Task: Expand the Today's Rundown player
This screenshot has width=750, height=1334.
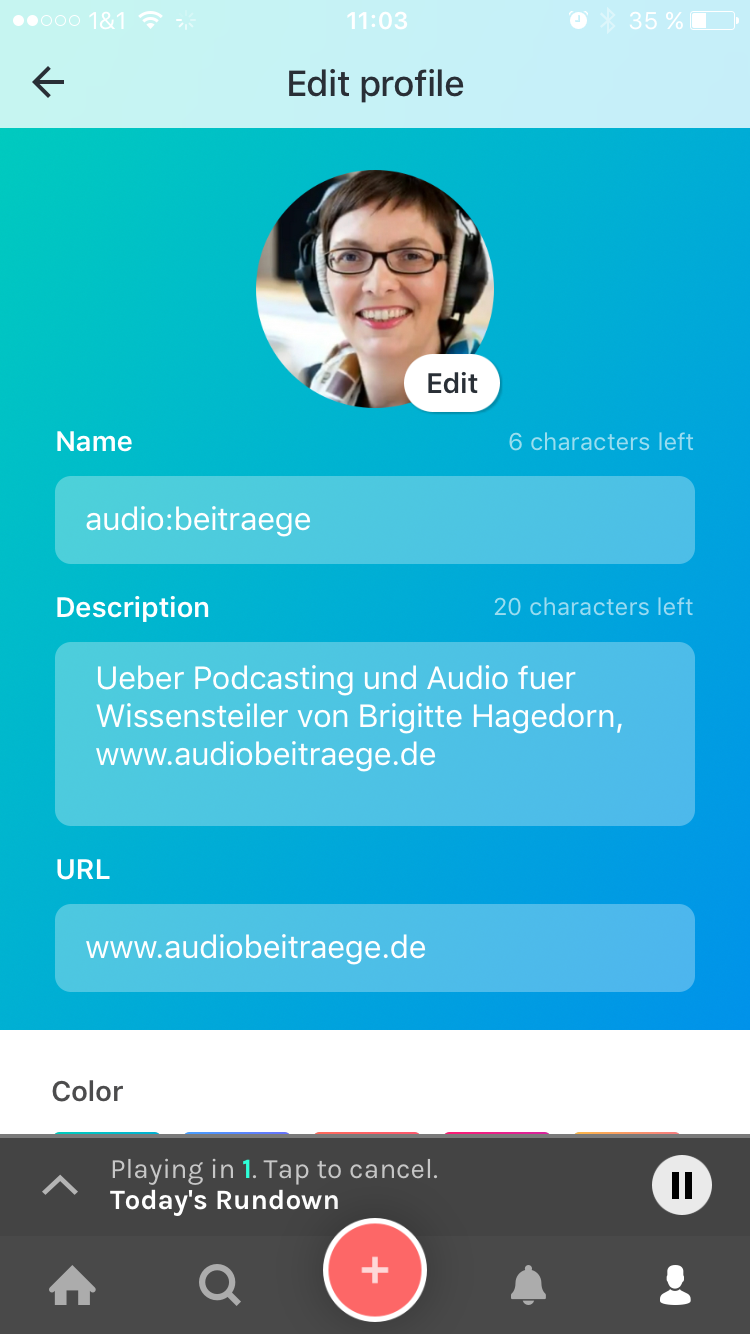Action: click(x=60, y=1186)
